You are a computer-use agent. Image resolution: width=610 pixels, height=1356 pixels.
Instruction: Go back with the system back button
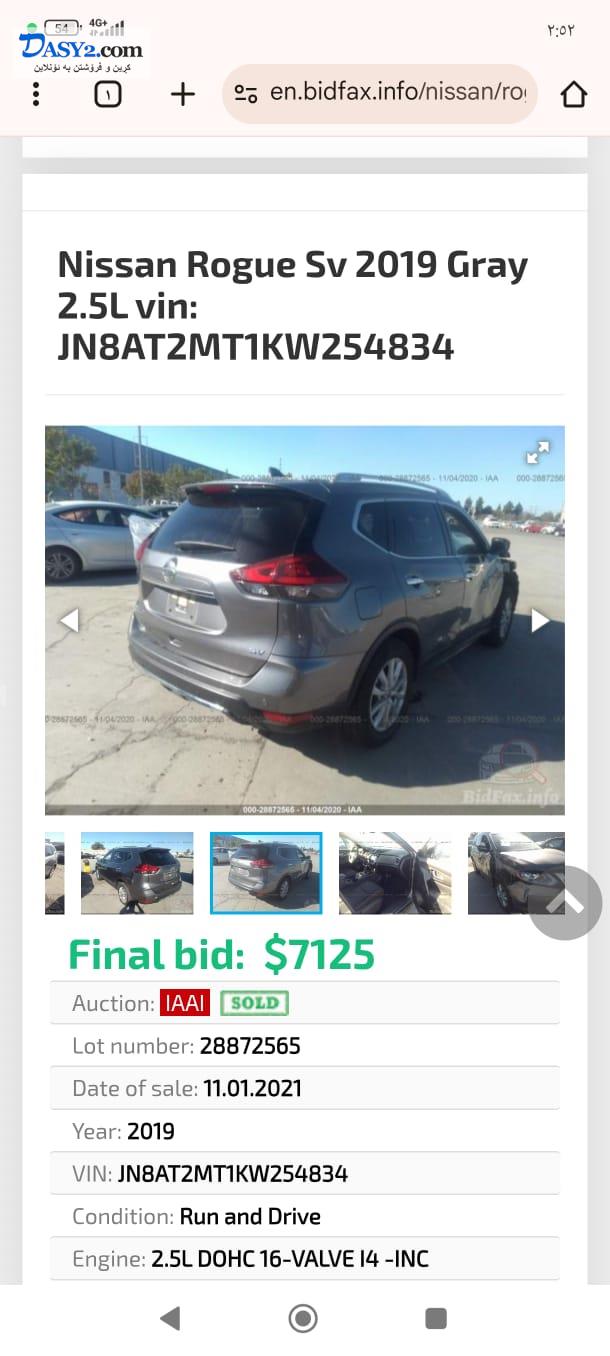170,1318
